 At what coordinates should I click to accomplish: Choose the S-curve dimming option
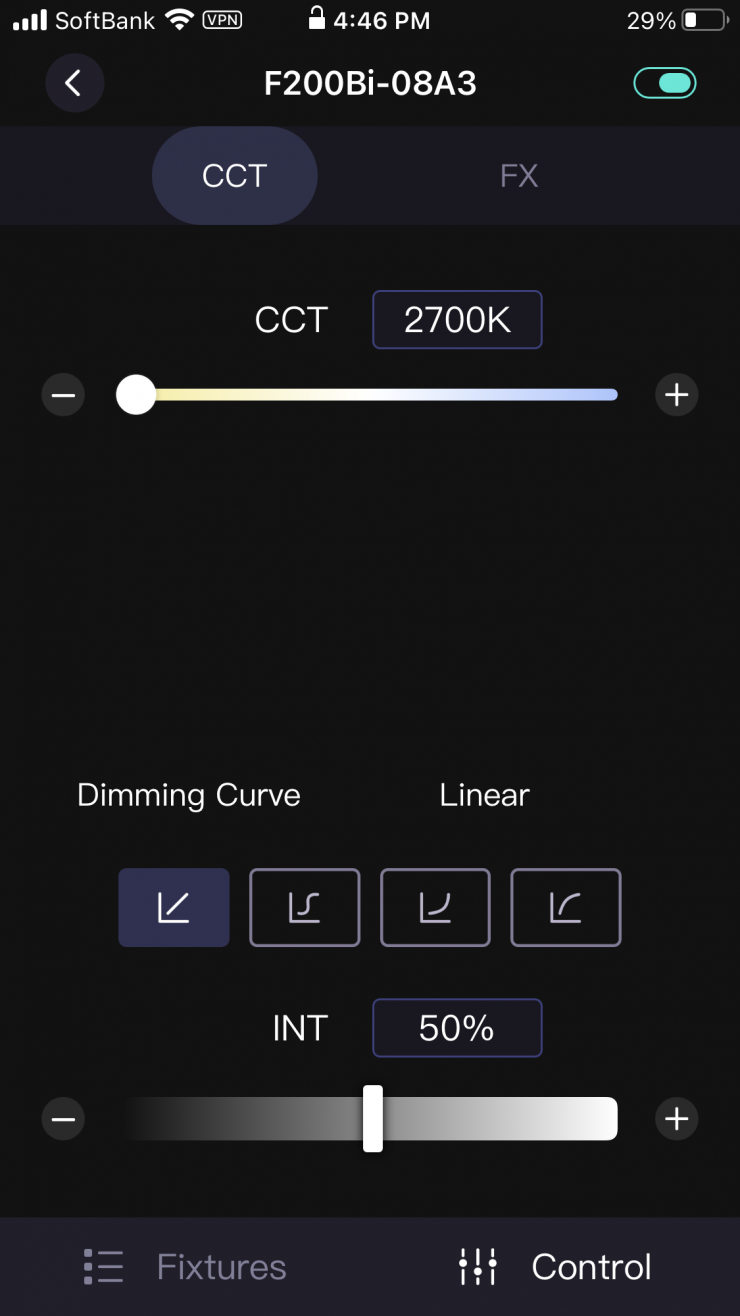pyautogui.click(x=304, y=907)
